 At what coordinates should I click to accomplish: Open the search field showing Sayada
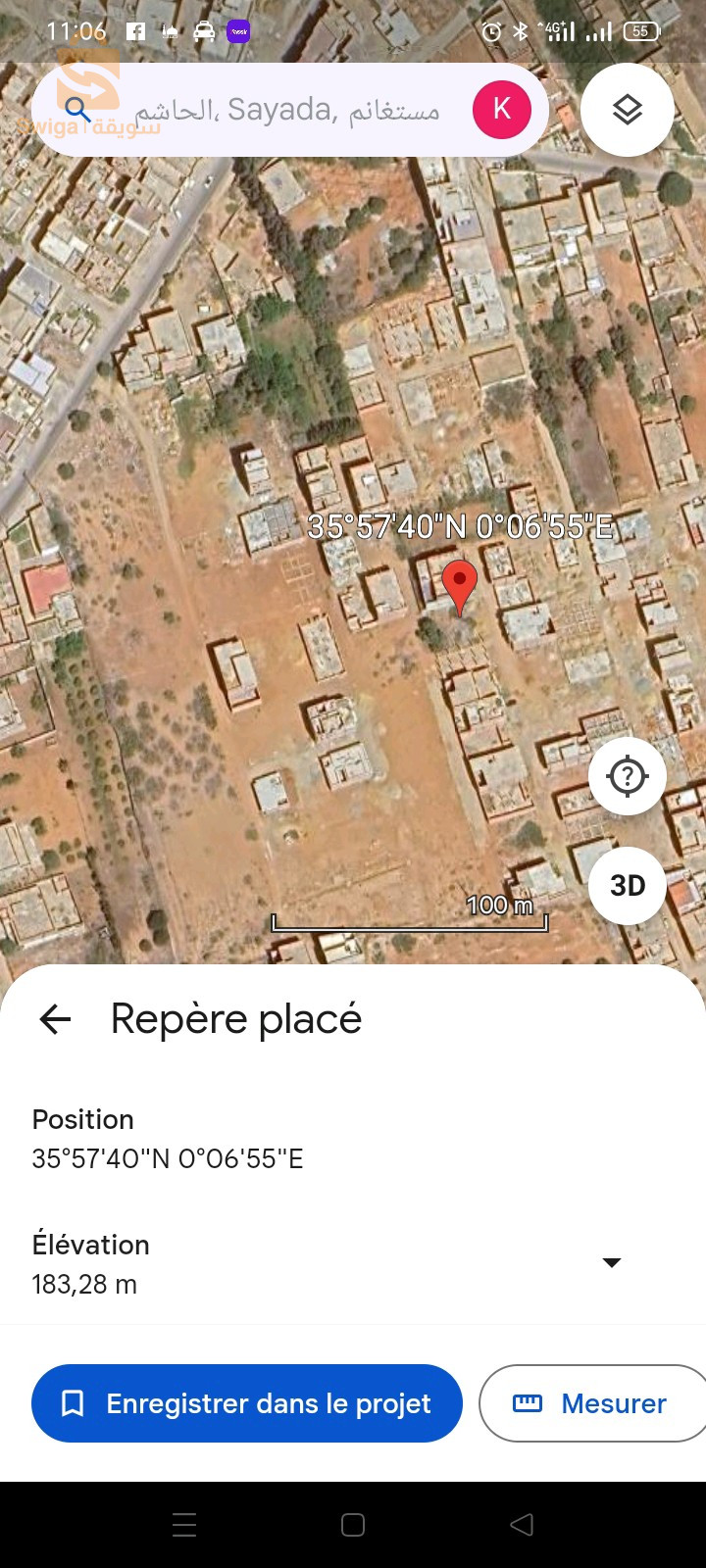point(284,110)
